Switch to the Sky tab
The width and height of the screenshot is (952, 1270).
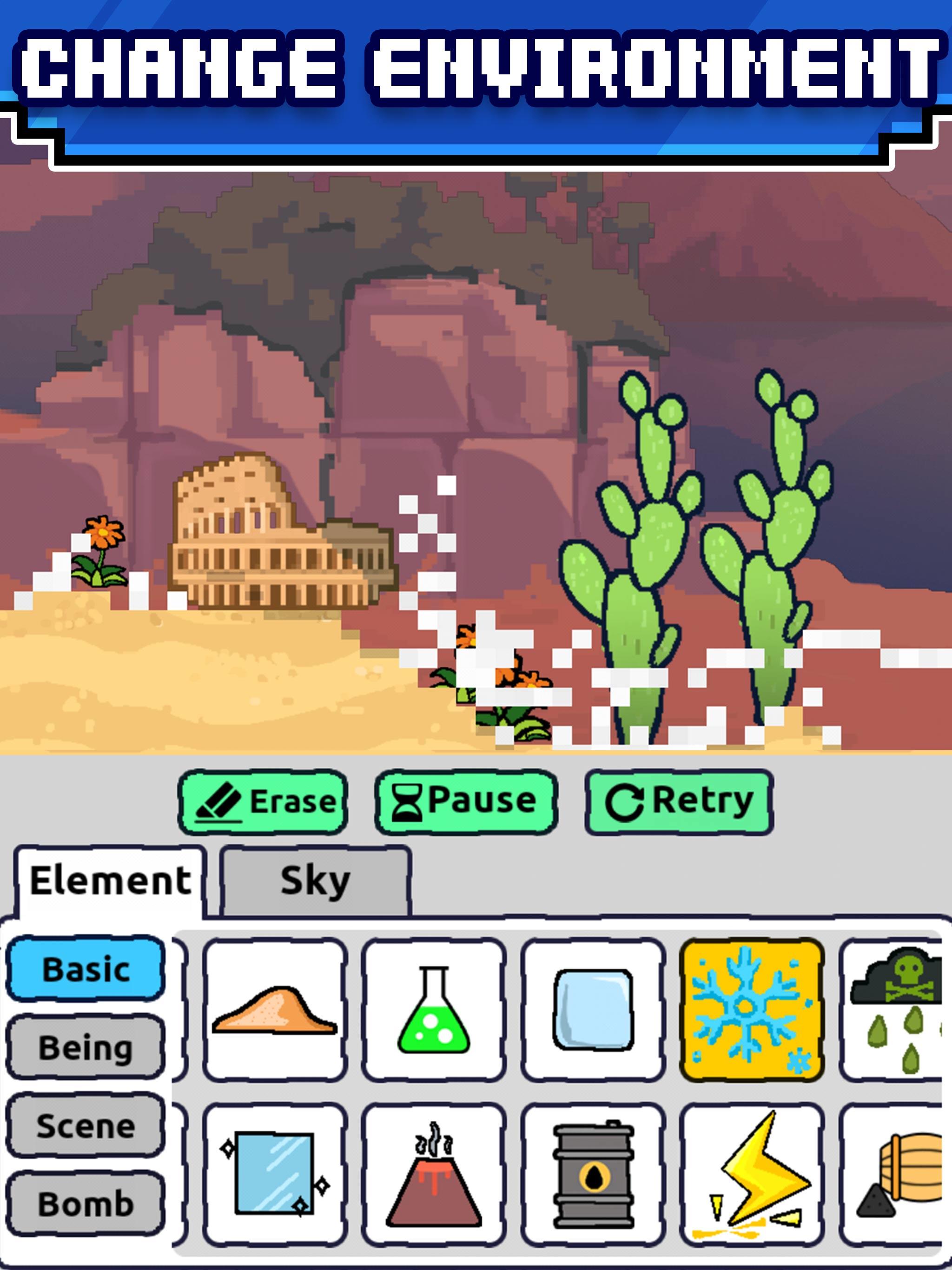point(315,880)
